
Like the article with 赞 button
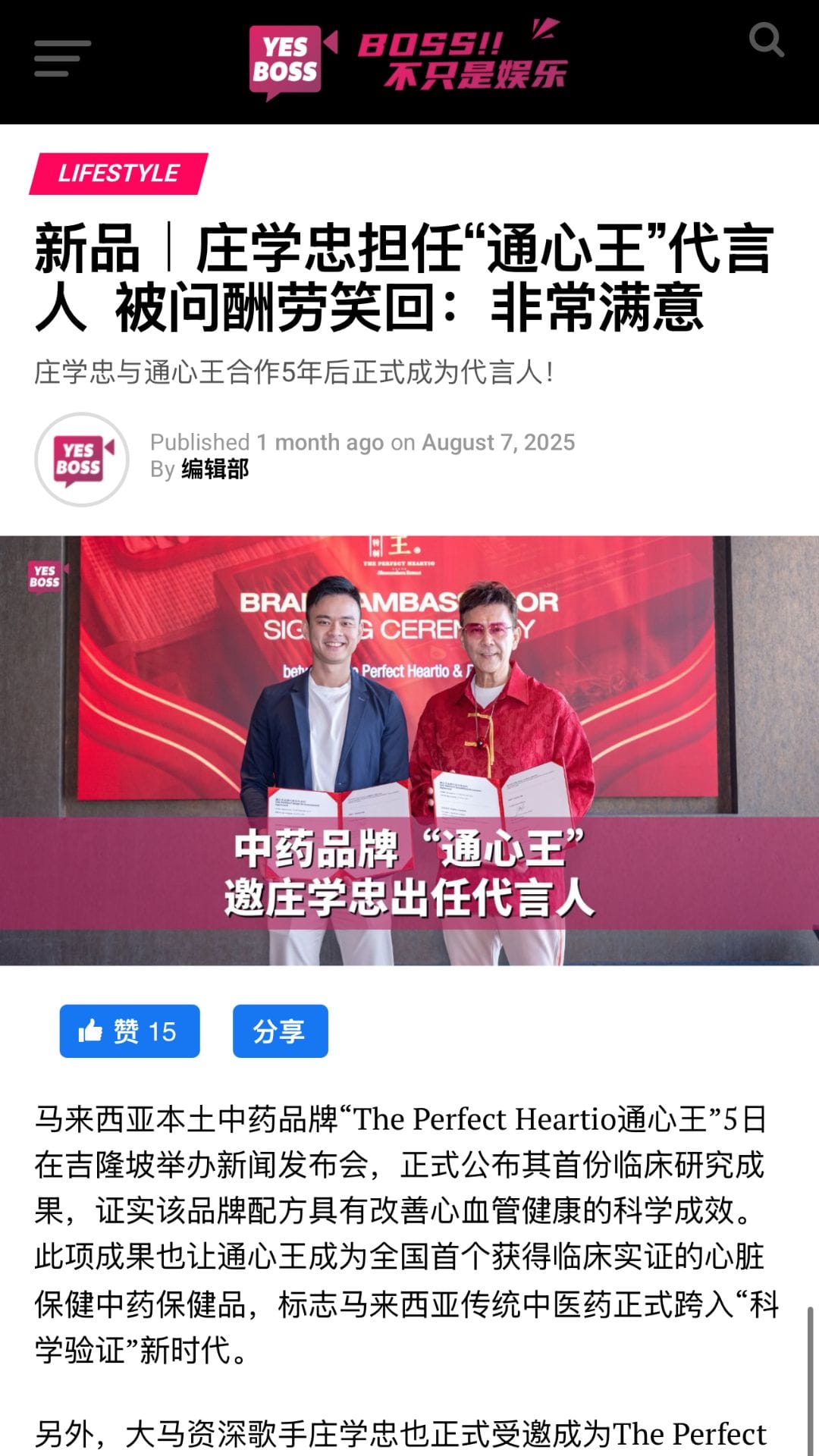click(x=130, y=1031)
